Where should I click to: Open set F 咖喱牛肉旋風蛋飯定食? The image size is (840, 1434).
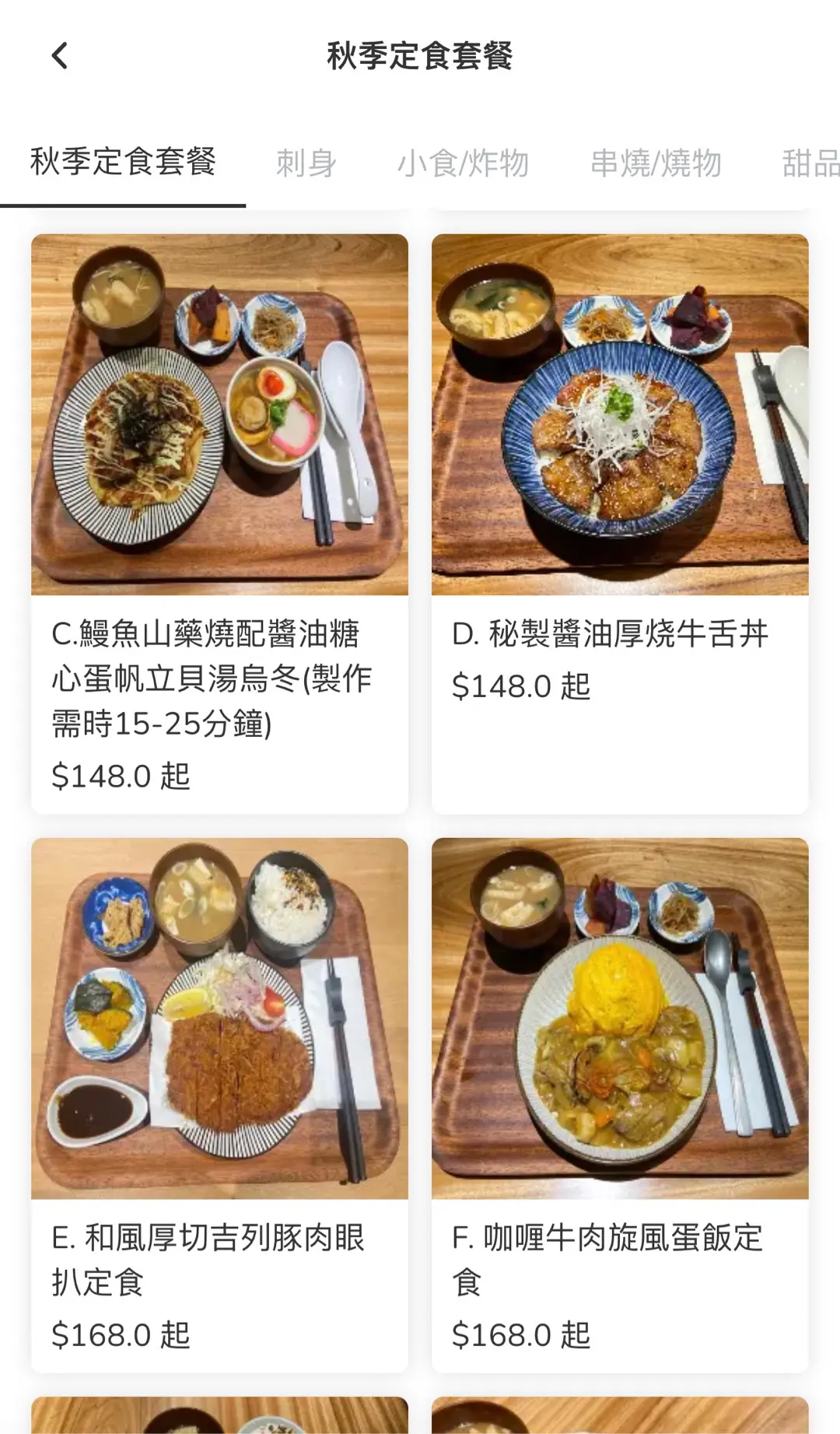pyautogui.click(x=620, y=1103)
